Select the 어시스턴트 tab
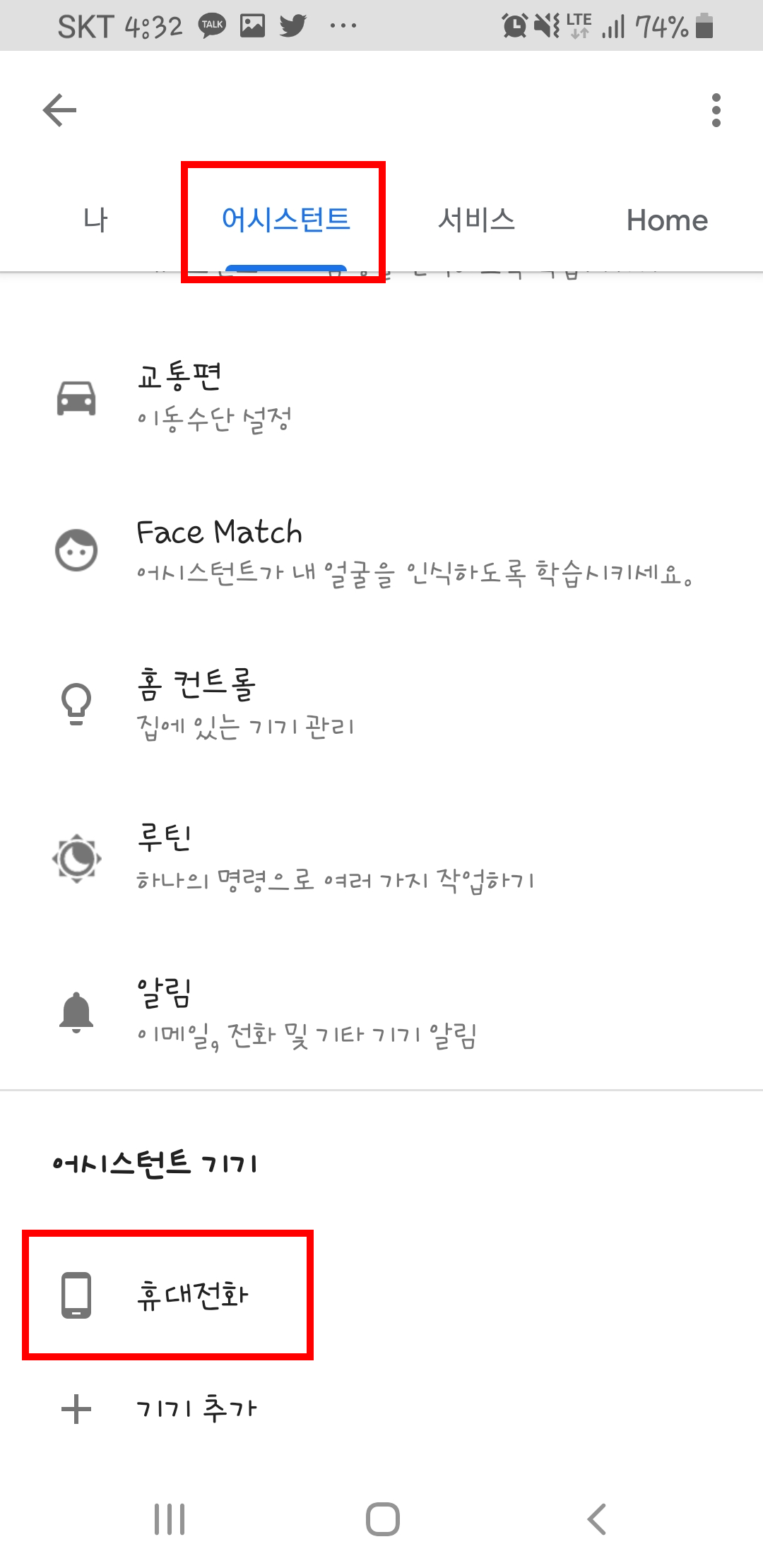 tap(285, 220)
